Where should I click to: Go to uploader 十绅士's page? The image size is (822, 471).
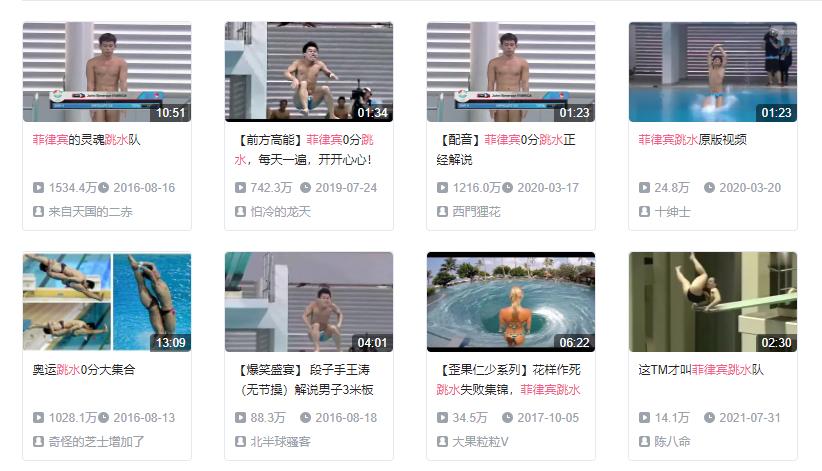[x=672, y=212]
